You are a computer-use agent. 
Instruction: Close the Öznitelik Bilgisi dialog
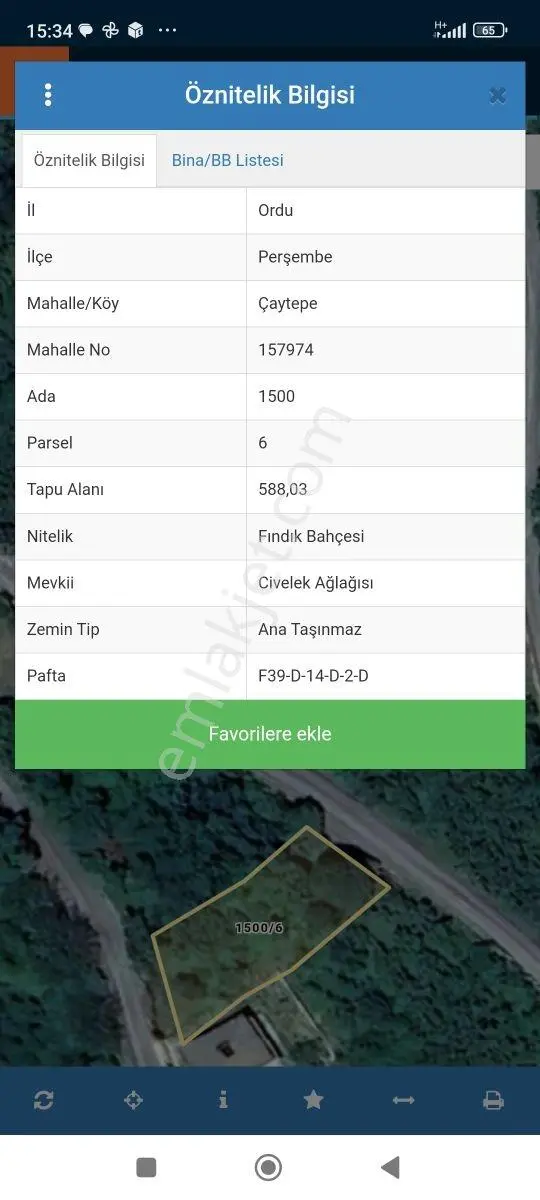(497, 96)
